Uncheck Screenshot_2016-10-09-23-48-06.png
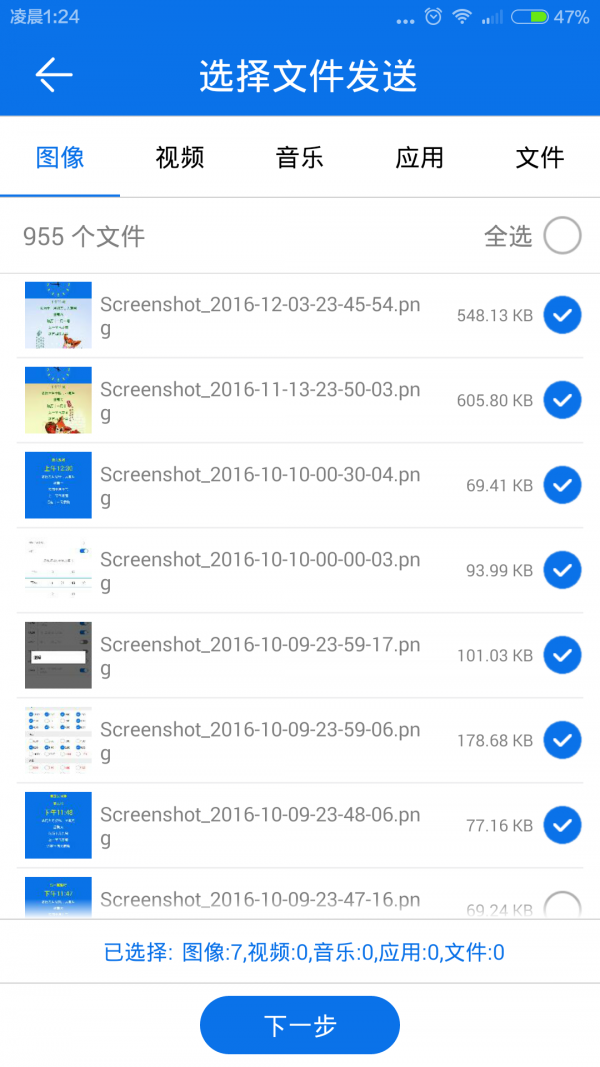Screen dimensions: 600x1067 pyautogui.click(x=562, y=826)
